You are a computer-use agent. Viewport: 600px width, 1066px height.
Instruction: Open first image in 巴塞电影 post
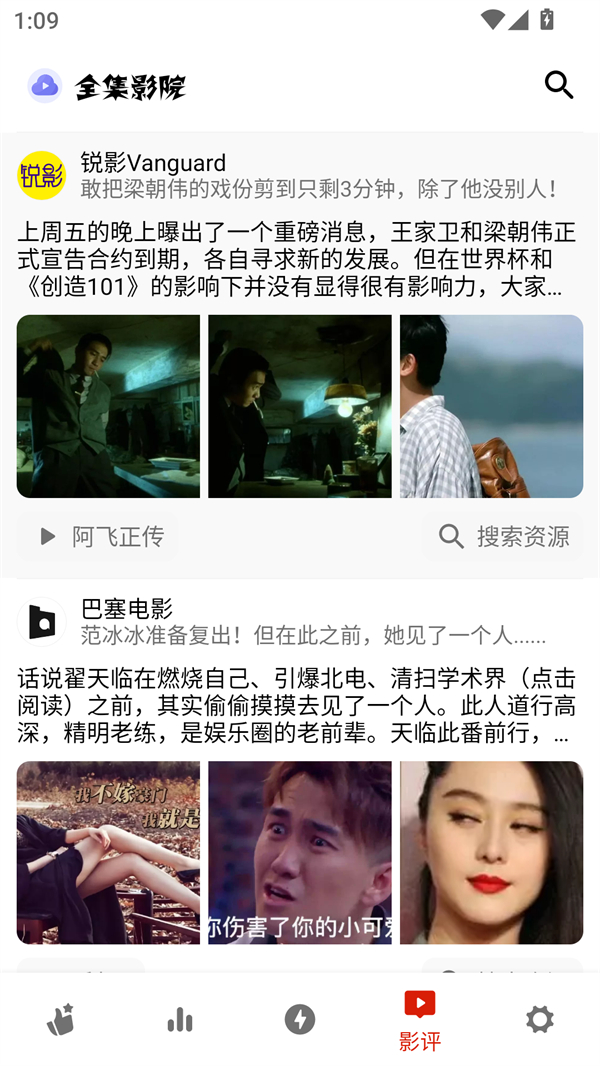108,852
